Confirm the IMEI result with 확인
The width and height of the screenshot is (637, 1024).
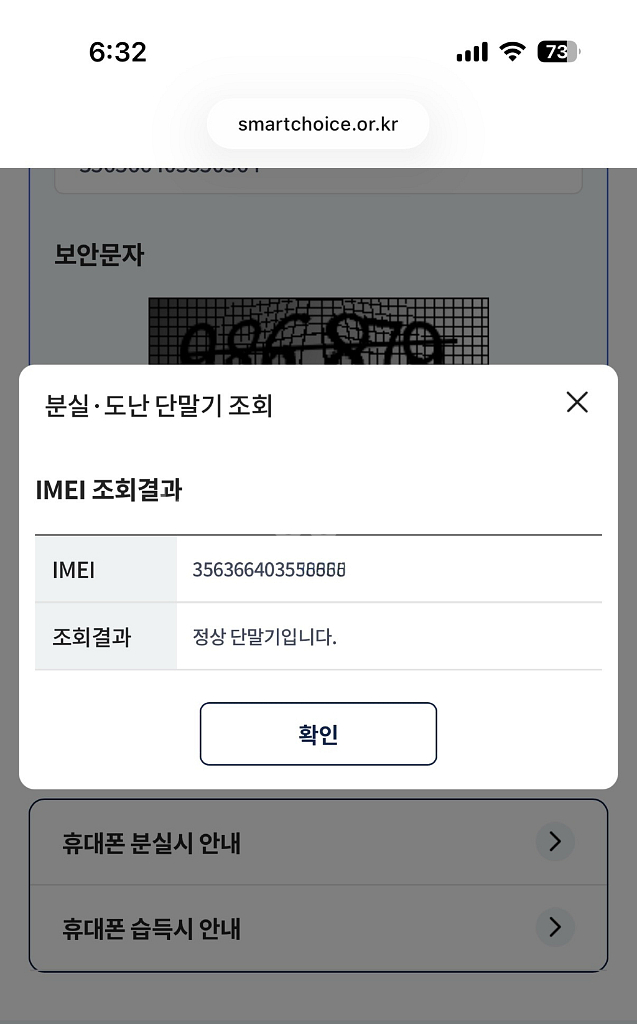tap(318, 734)
